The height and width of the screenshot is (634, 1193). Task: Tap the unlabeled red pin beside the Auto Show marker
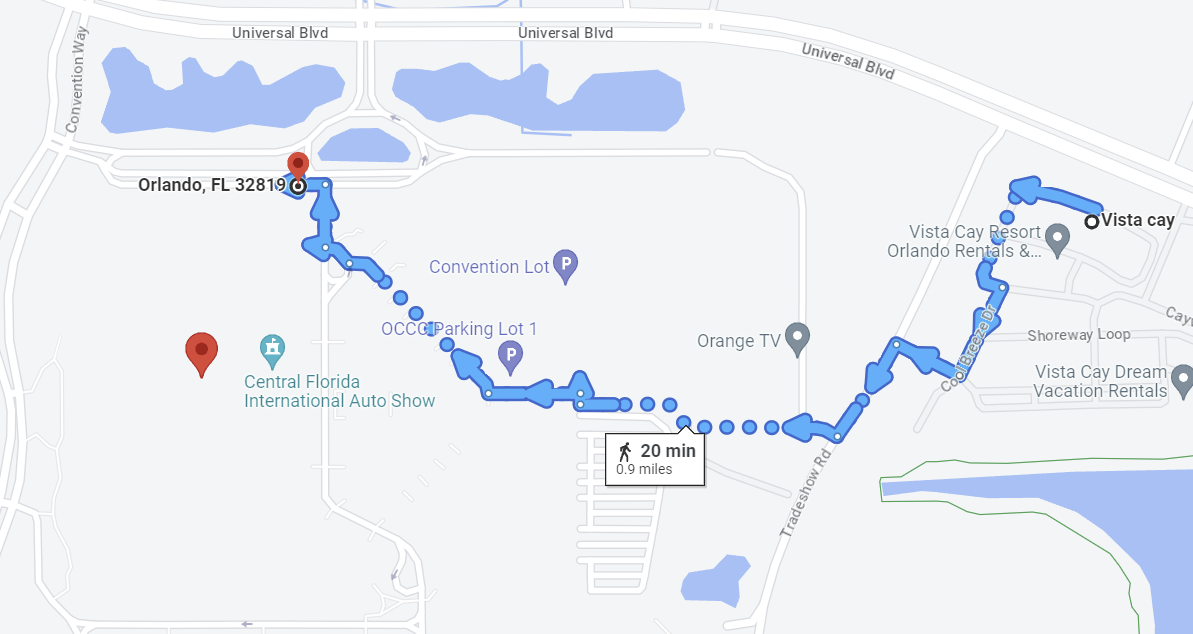[202, 352]
